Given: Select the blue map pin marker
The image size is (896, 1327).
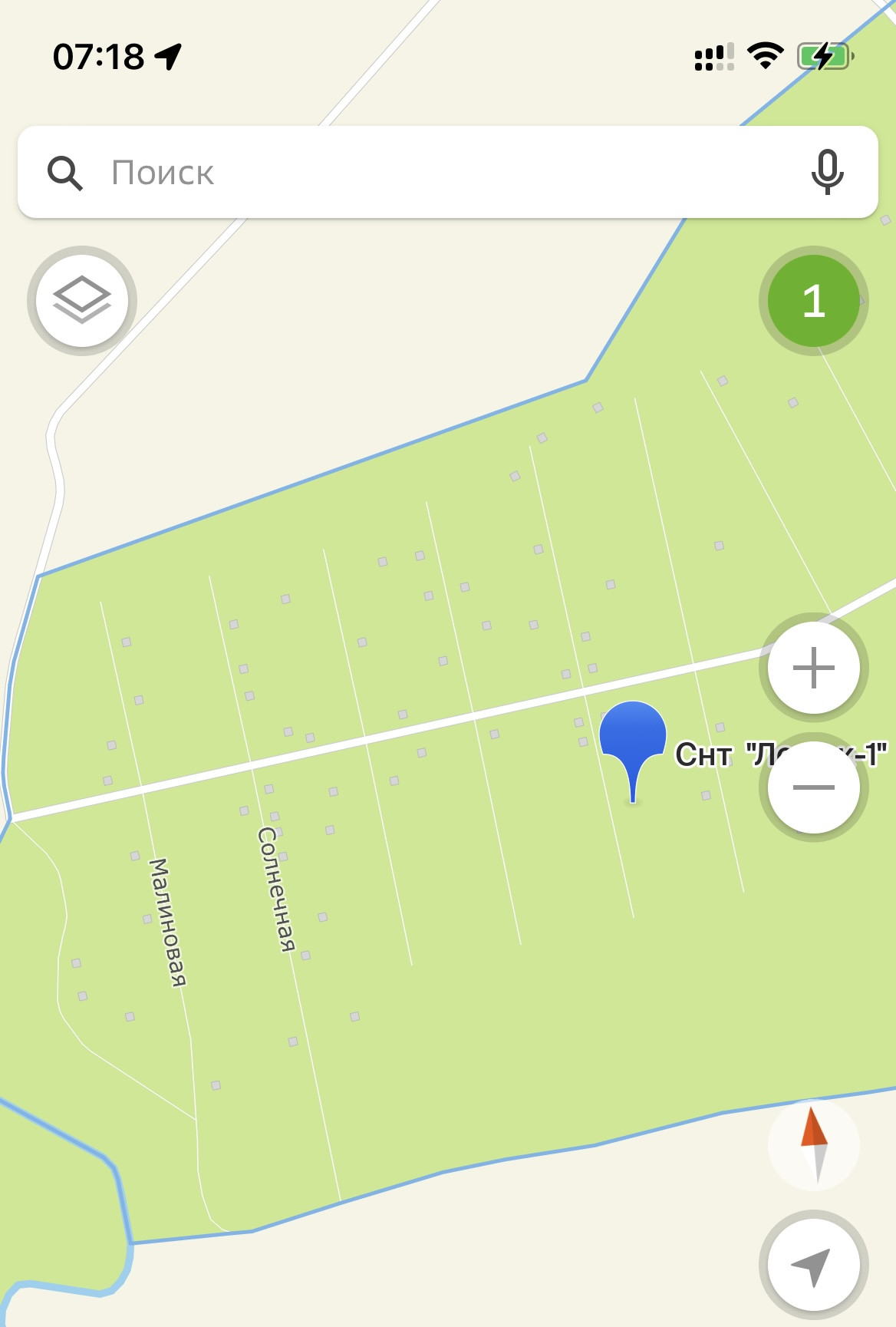Looking at the screenshot, I should click(x=632, y=735).
